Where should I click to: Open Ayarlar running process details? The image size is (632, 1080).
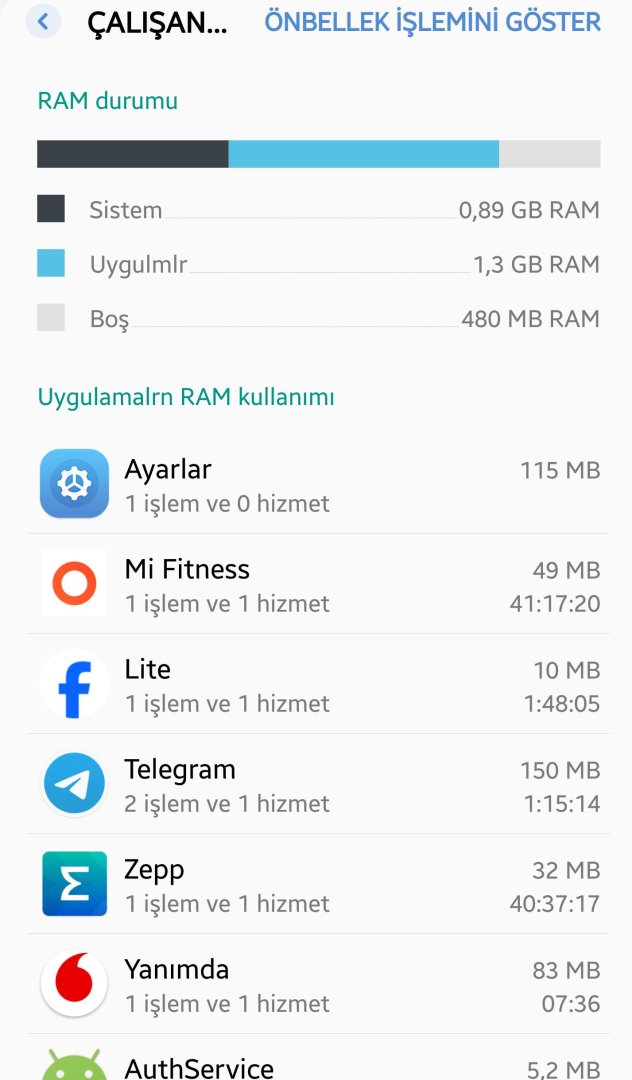[x=316, y=484]
